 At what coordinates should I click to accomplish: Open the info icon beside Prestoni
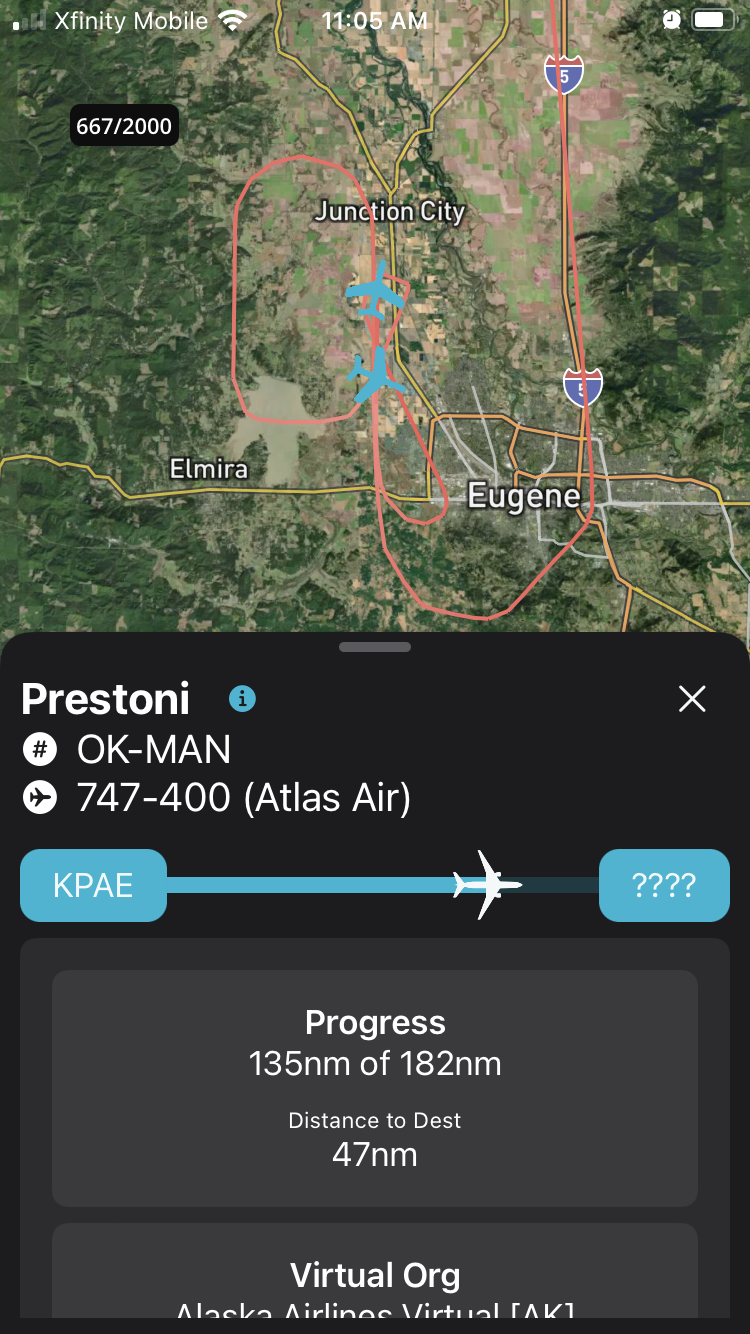click(242, 699)
